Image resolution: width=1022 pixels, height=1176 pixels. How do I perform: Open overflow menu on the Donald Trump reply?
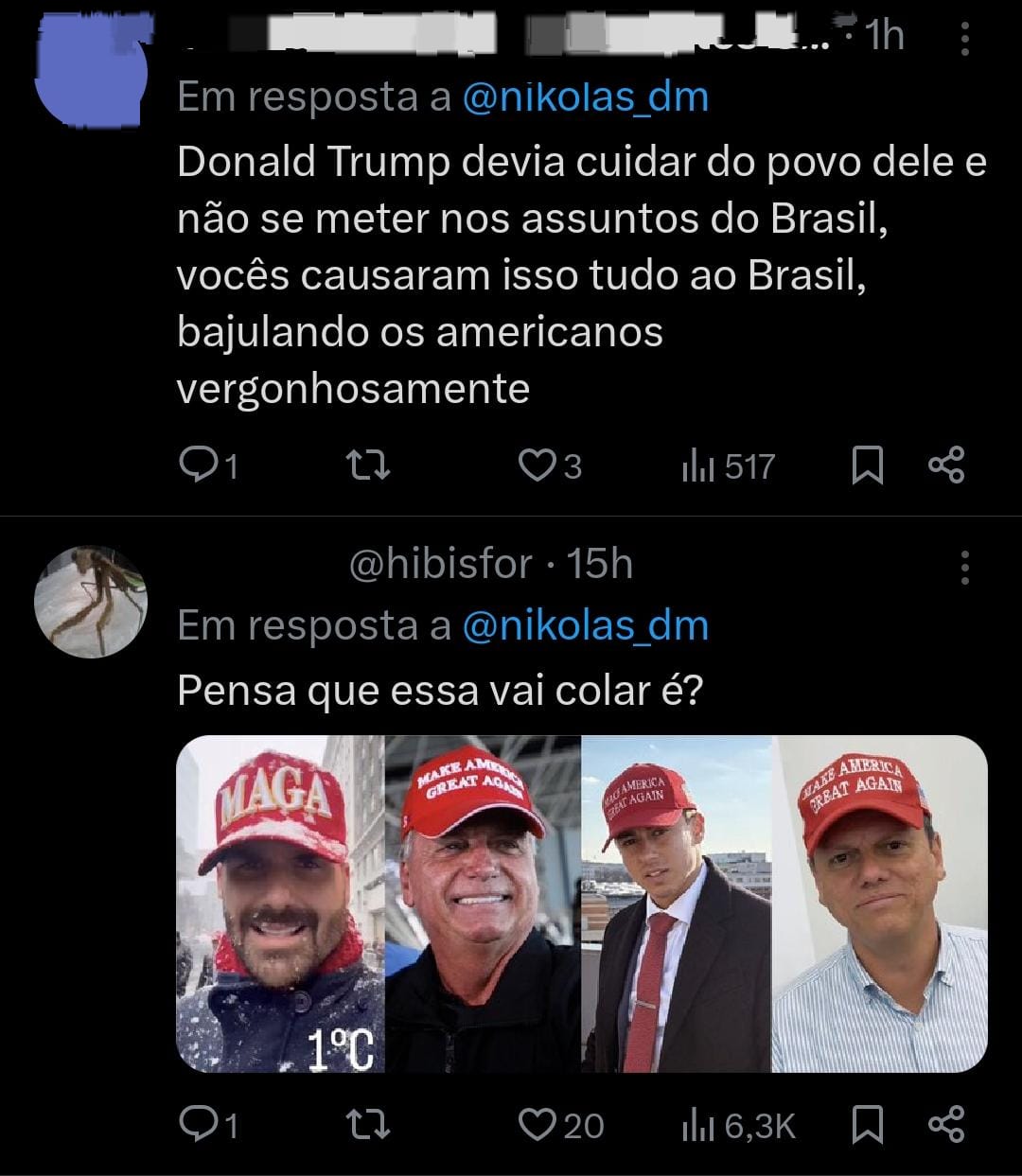[x=964, y=39]
